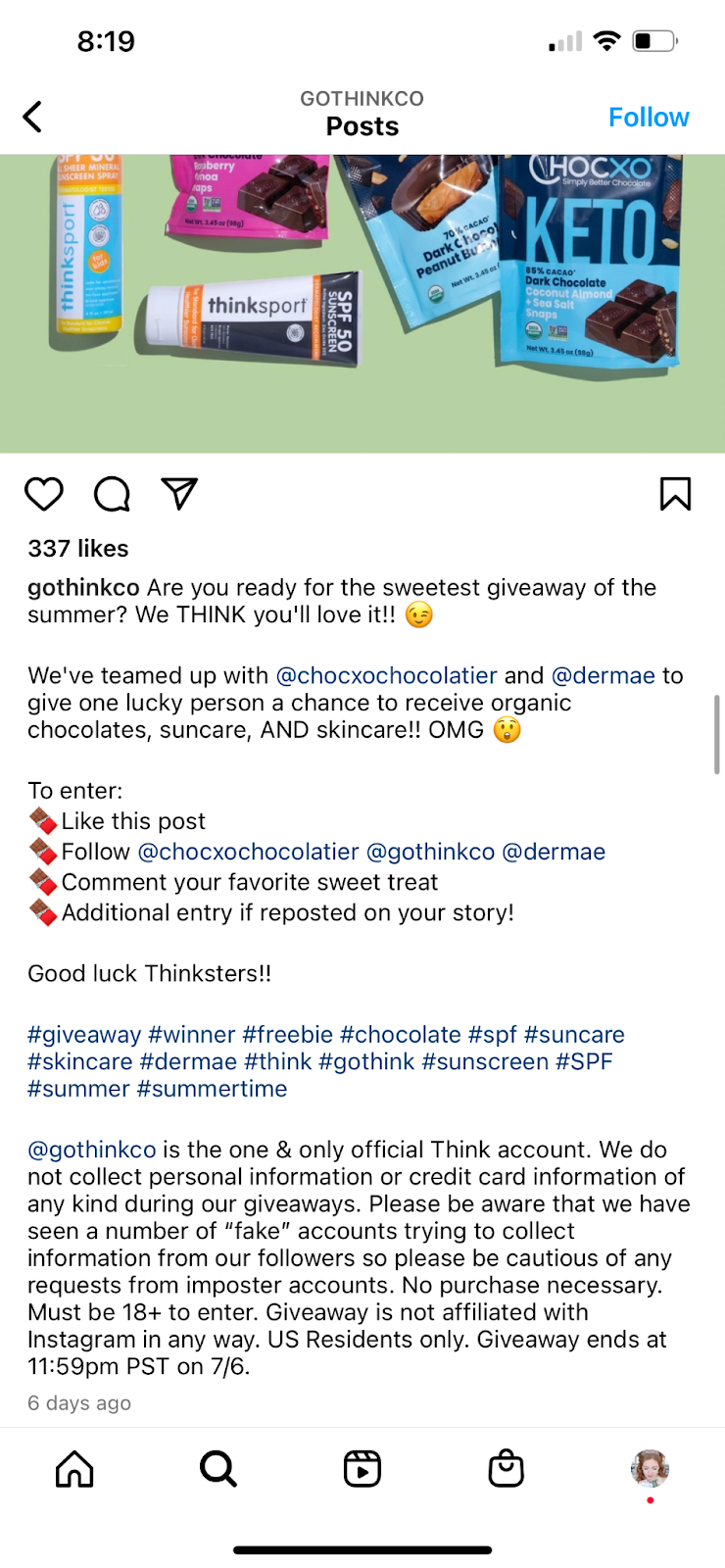
Task: Go back using the back arrow
Action: click(x=32, y=117)
